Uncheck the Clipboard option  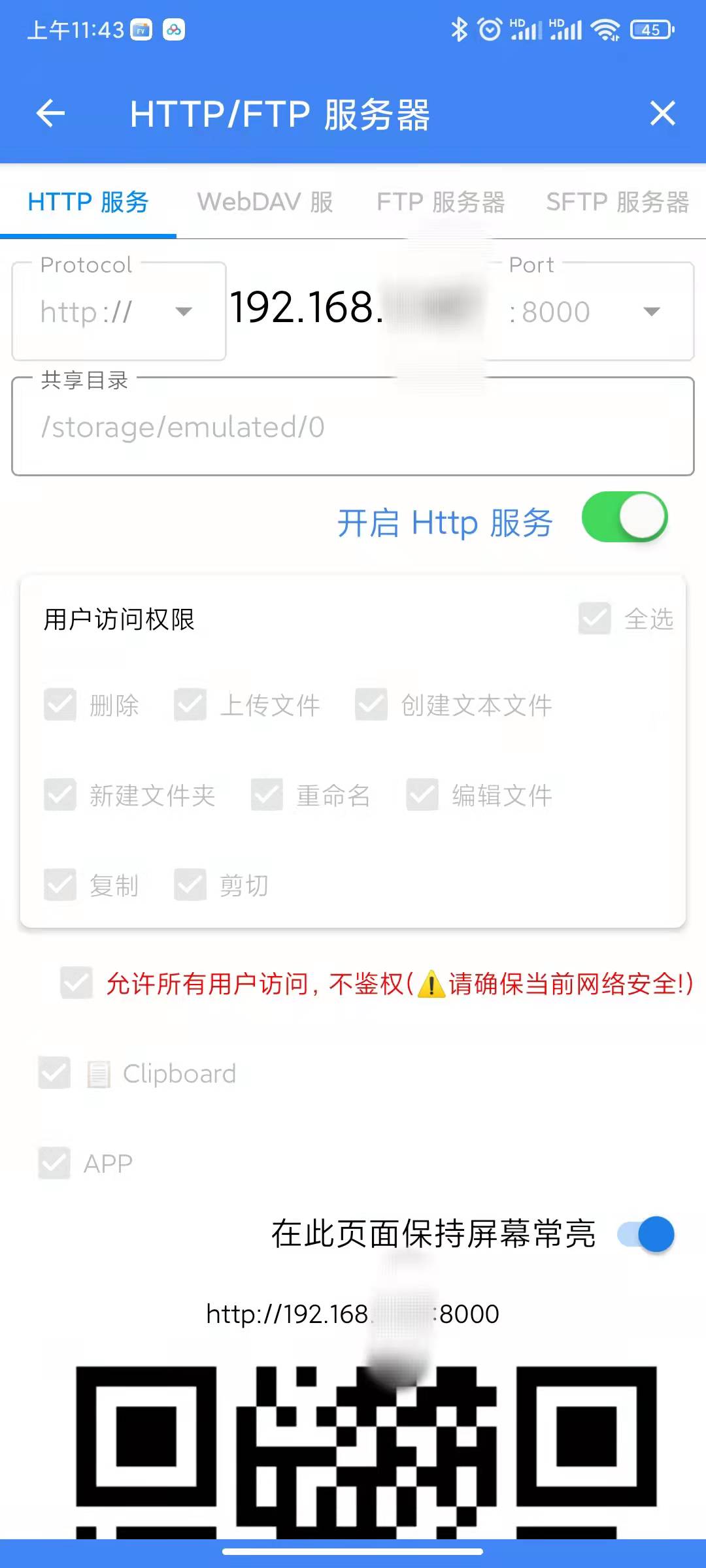pos(54,1073)
